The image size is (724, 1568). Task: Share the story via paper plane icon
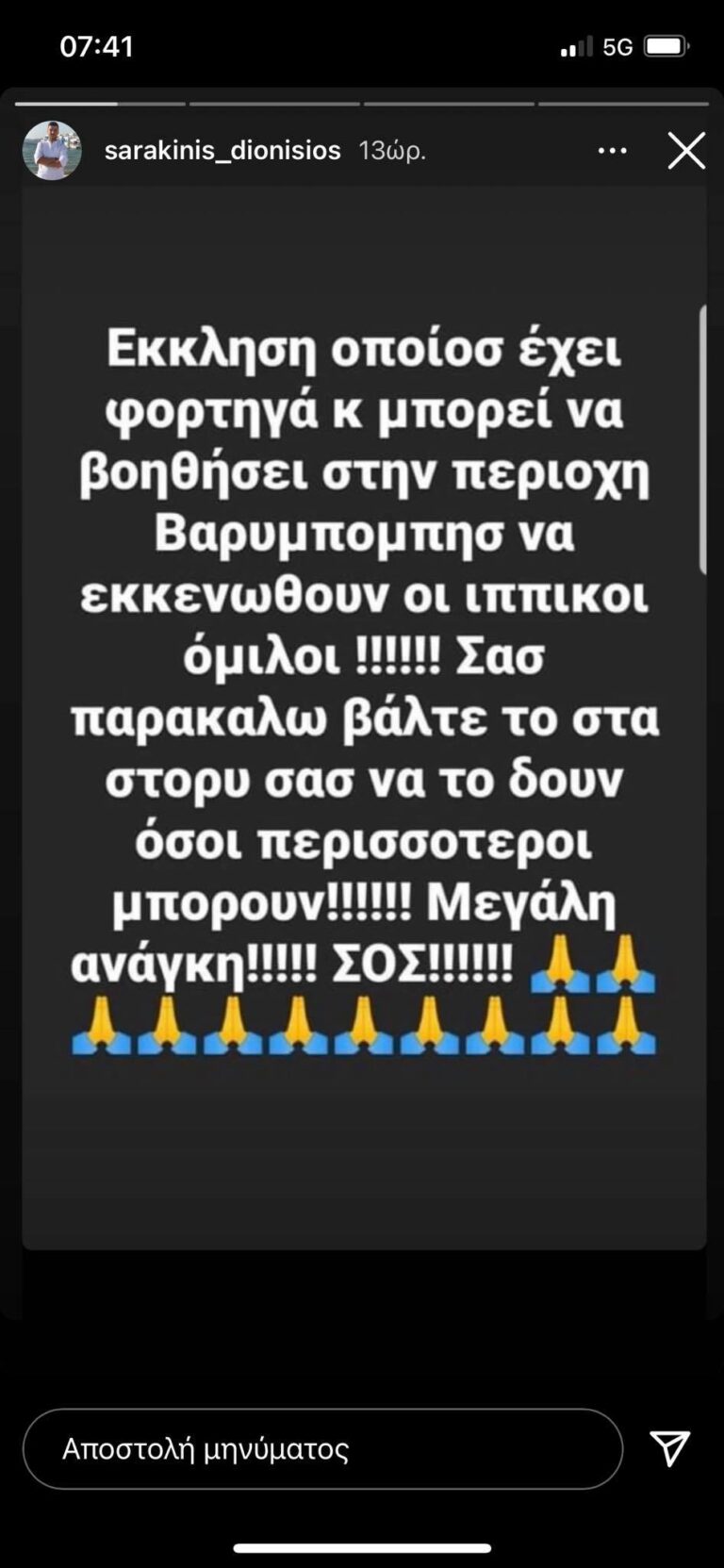coord(670,1448)
